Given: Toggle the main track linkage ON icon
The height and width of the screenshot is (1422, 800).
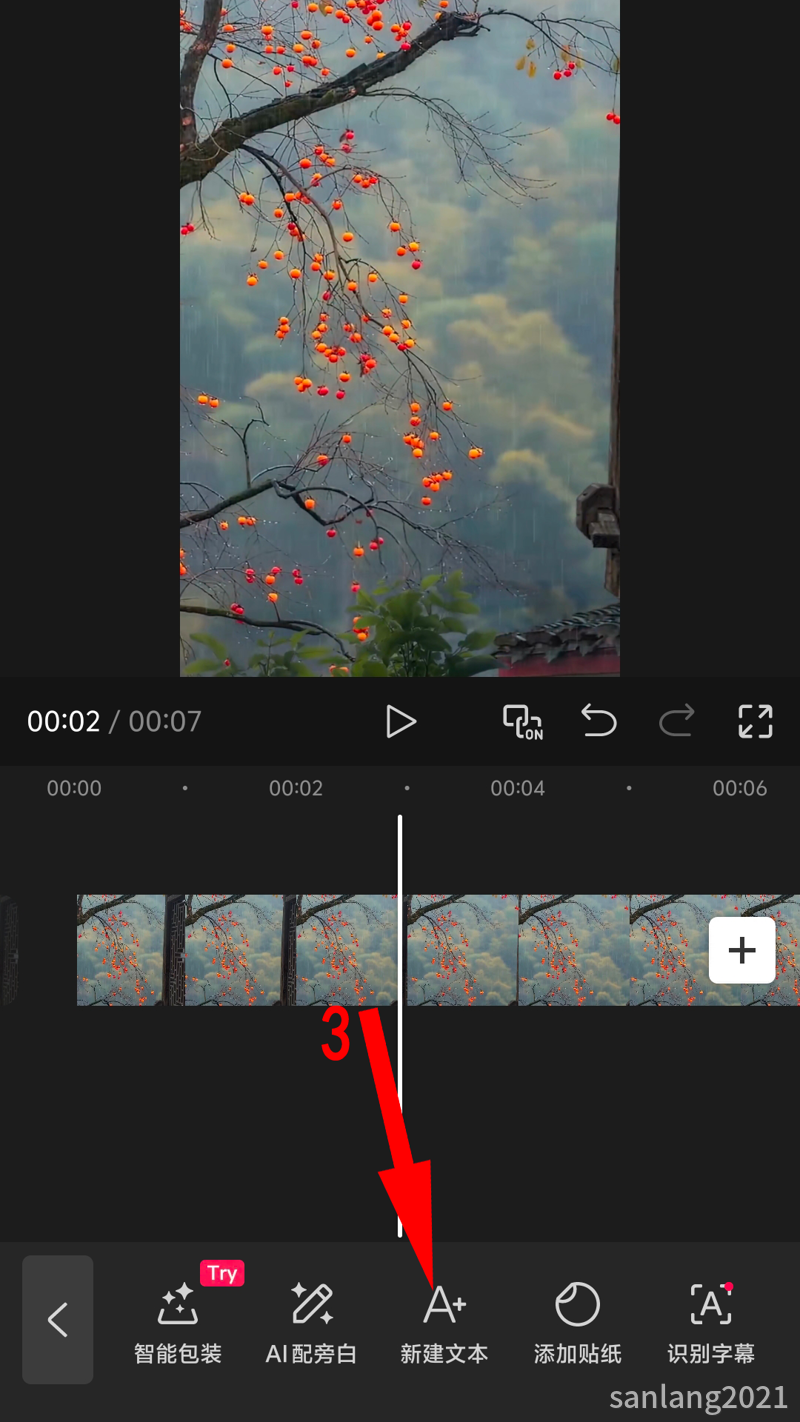Looking at the screenshot, I should pyautogui.click(x=522, y=721).
